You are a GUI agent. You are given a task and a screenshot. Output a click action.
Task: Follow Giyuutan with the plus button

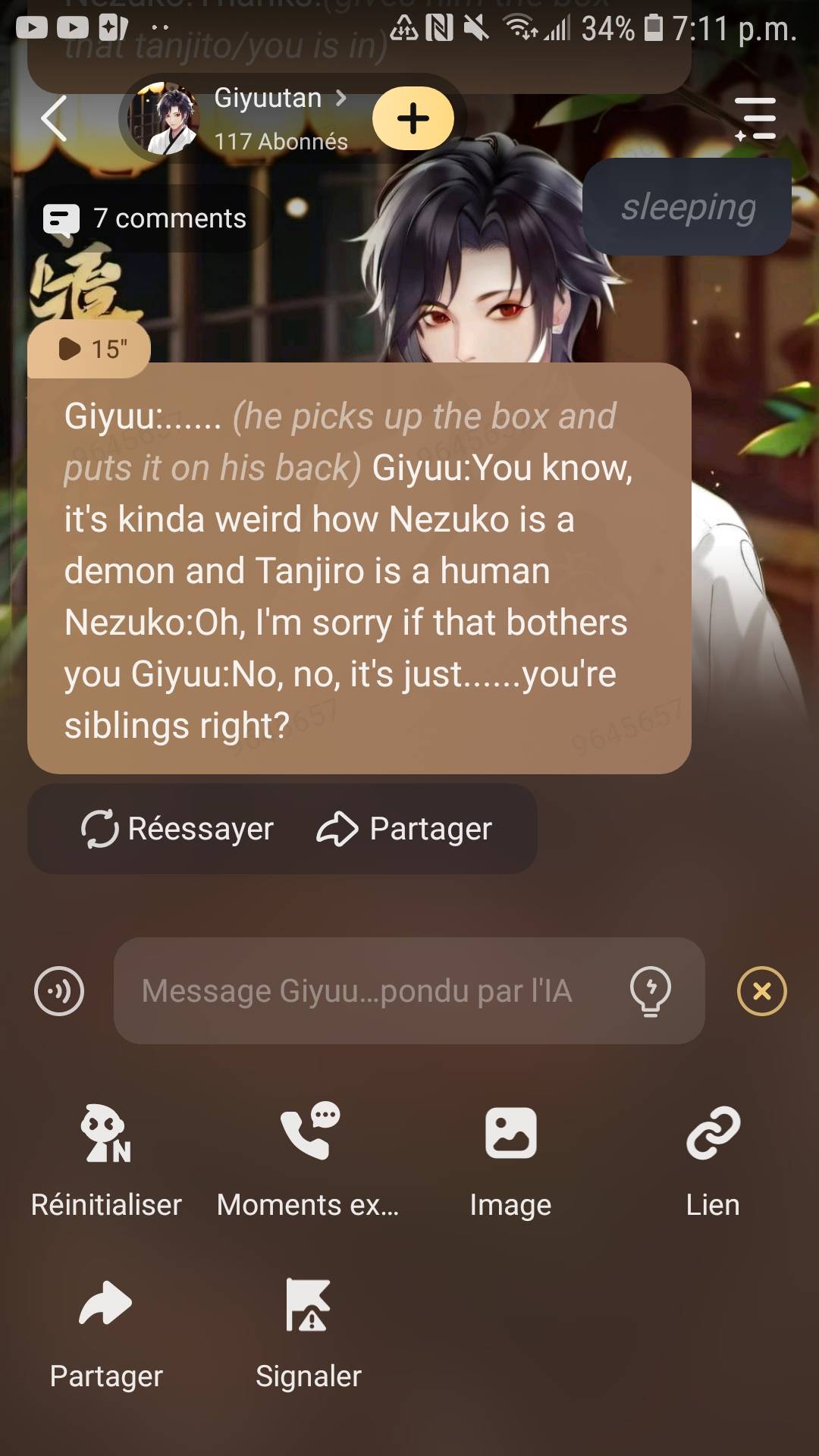click(413, 118)
